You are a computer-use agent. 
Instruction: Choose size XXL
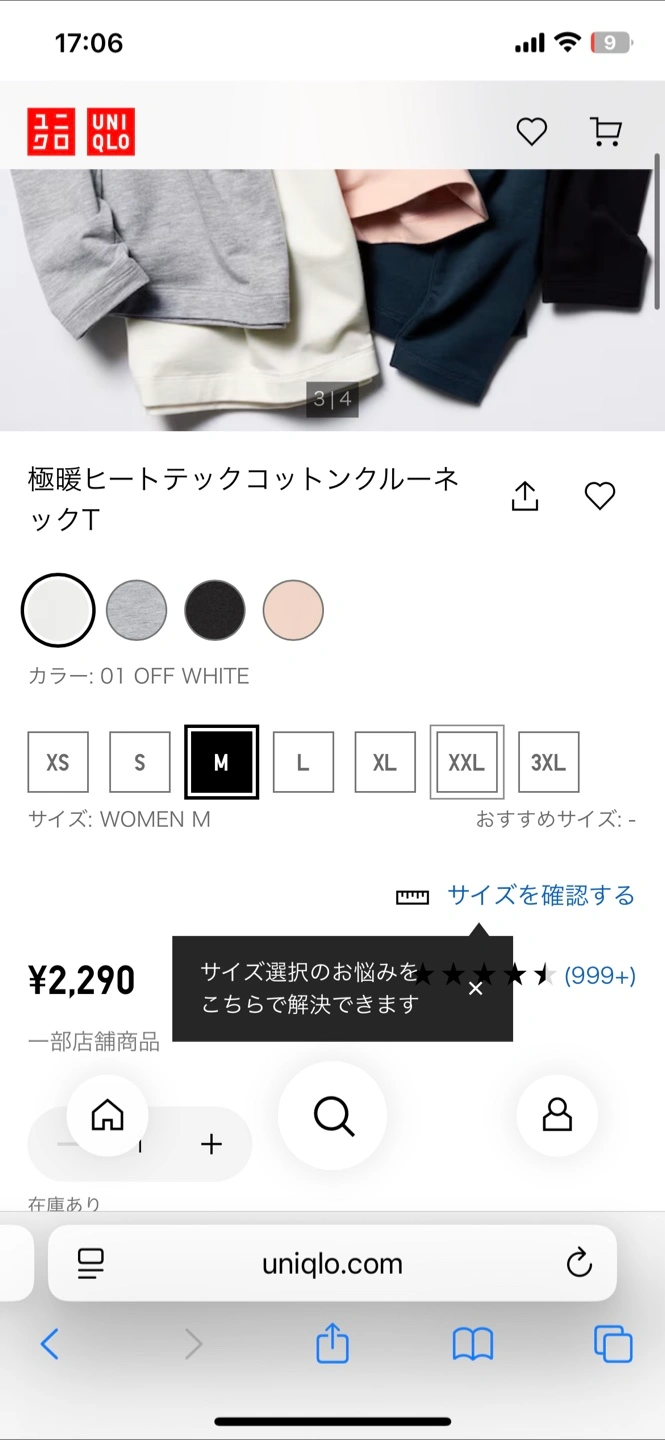(x=466, y=762)
